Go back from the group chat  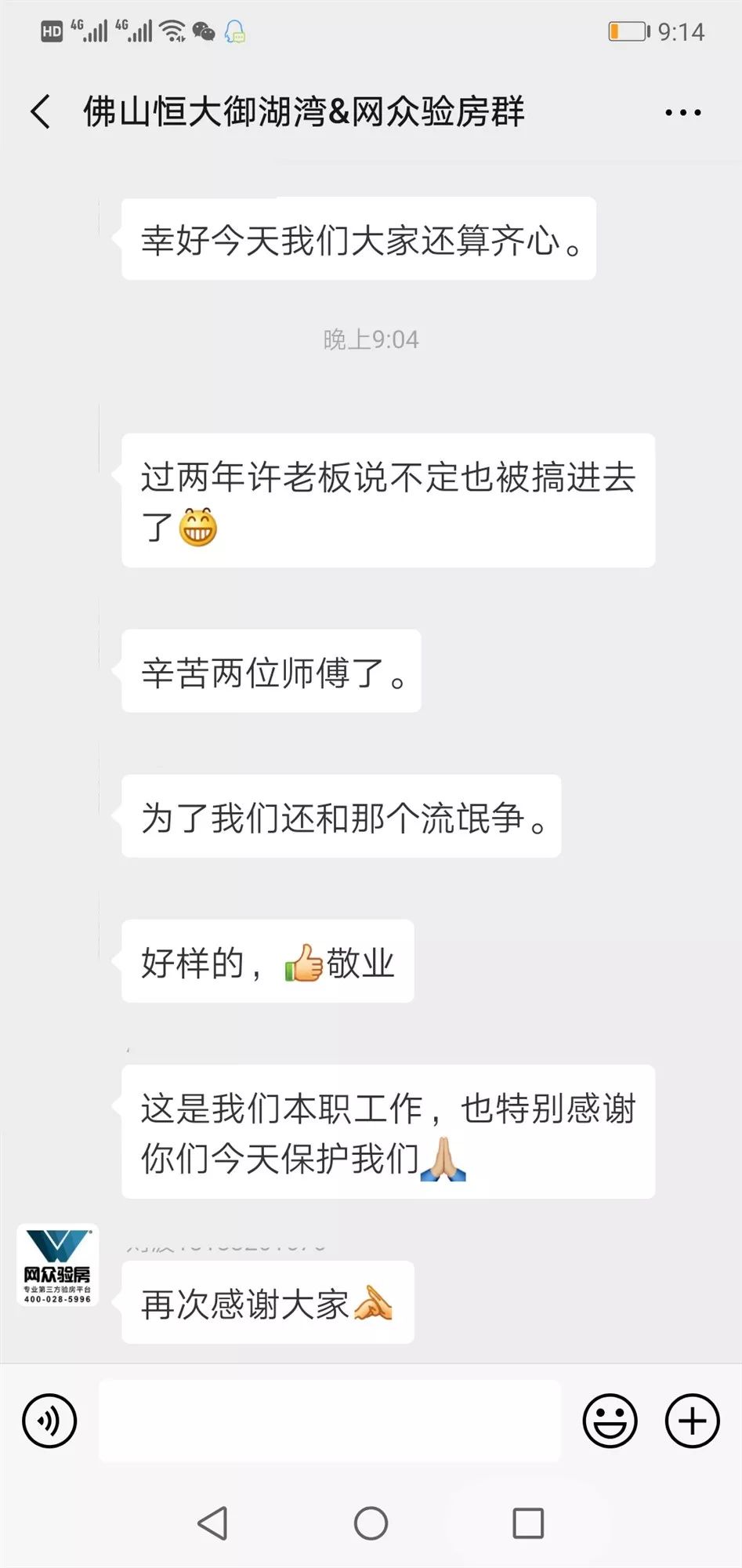pyautogui.click(x=41, y=111)
